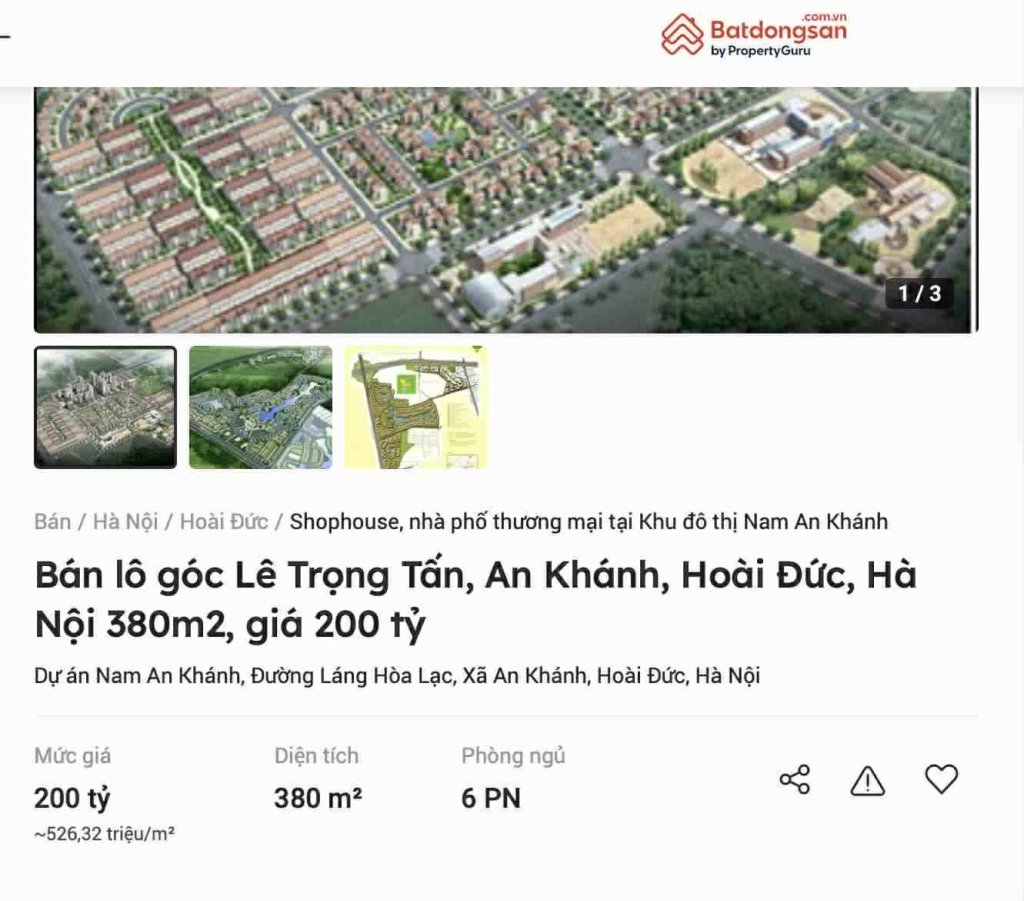This screenshot has width=1024, height=901.
Task: Share this property listing
Action: (795, 780)
